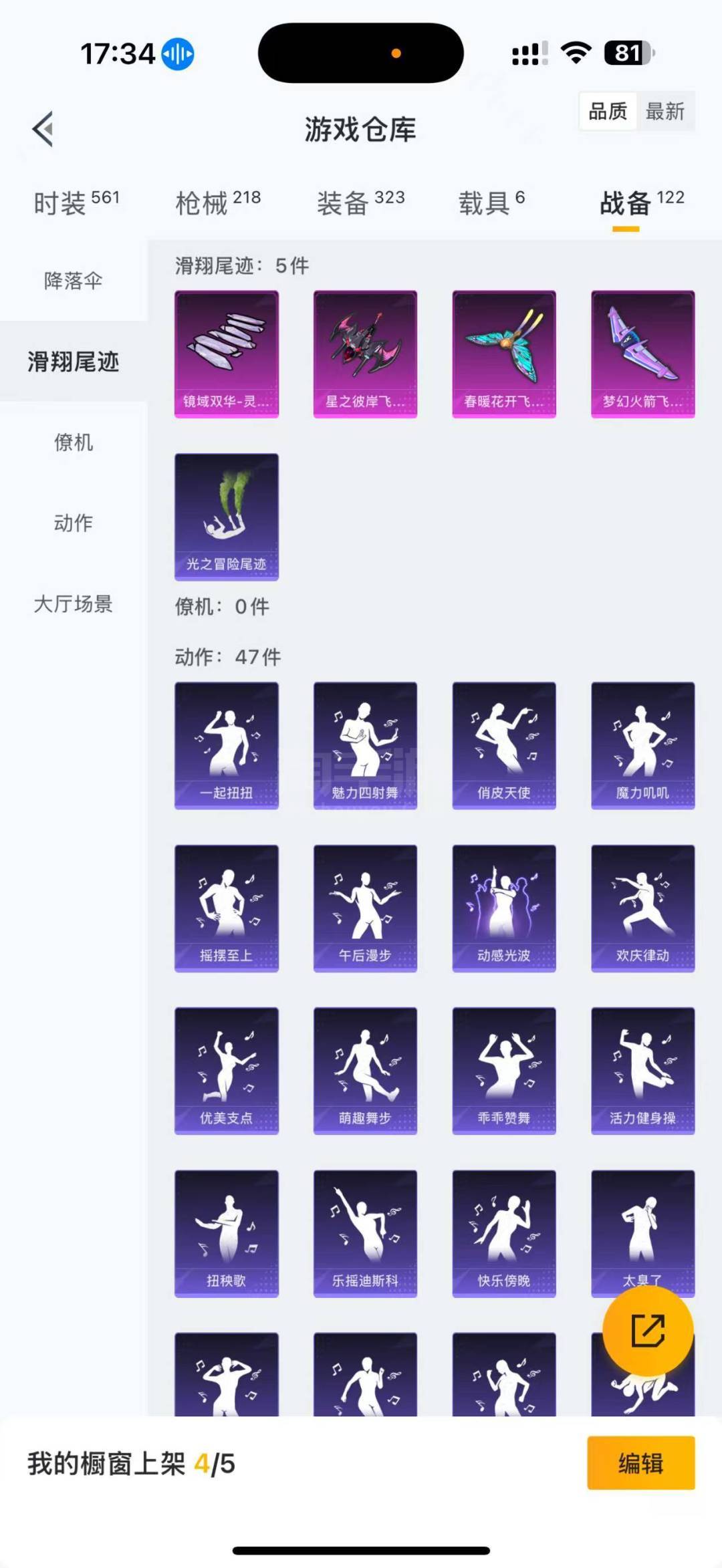Select 降落伞 in the side menu

click(x=74, y=281)
